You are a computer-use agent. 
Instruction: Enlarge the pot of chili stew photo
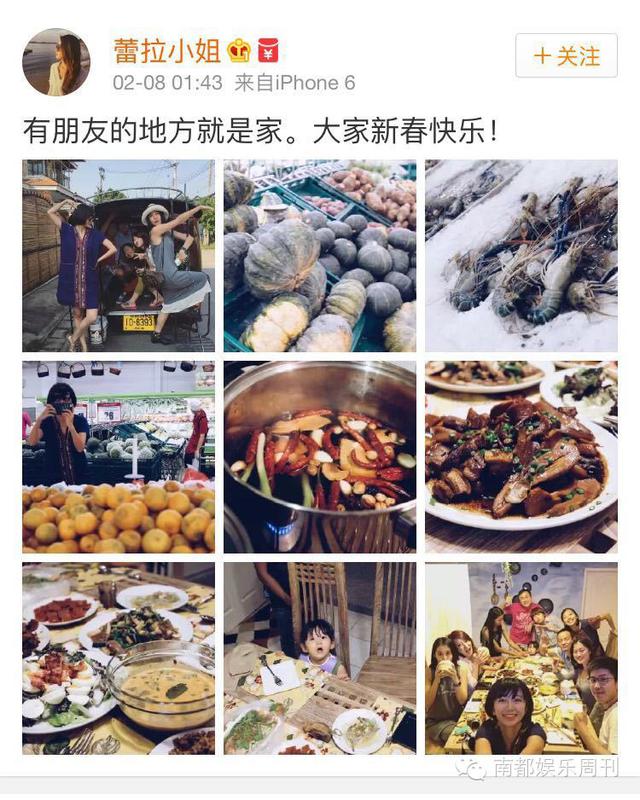pos(319,456)
